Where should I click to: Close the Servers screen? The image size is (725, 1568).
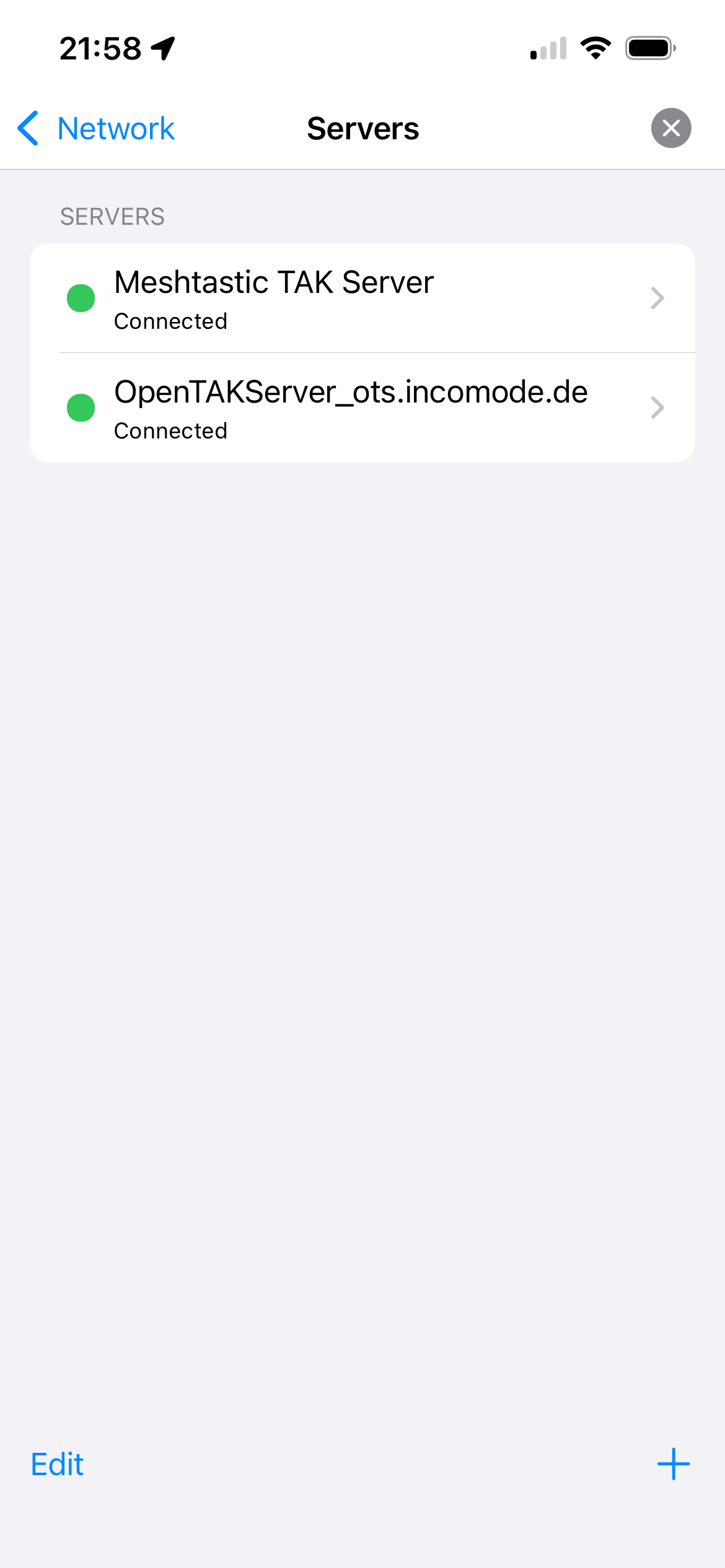click(670, 128)
